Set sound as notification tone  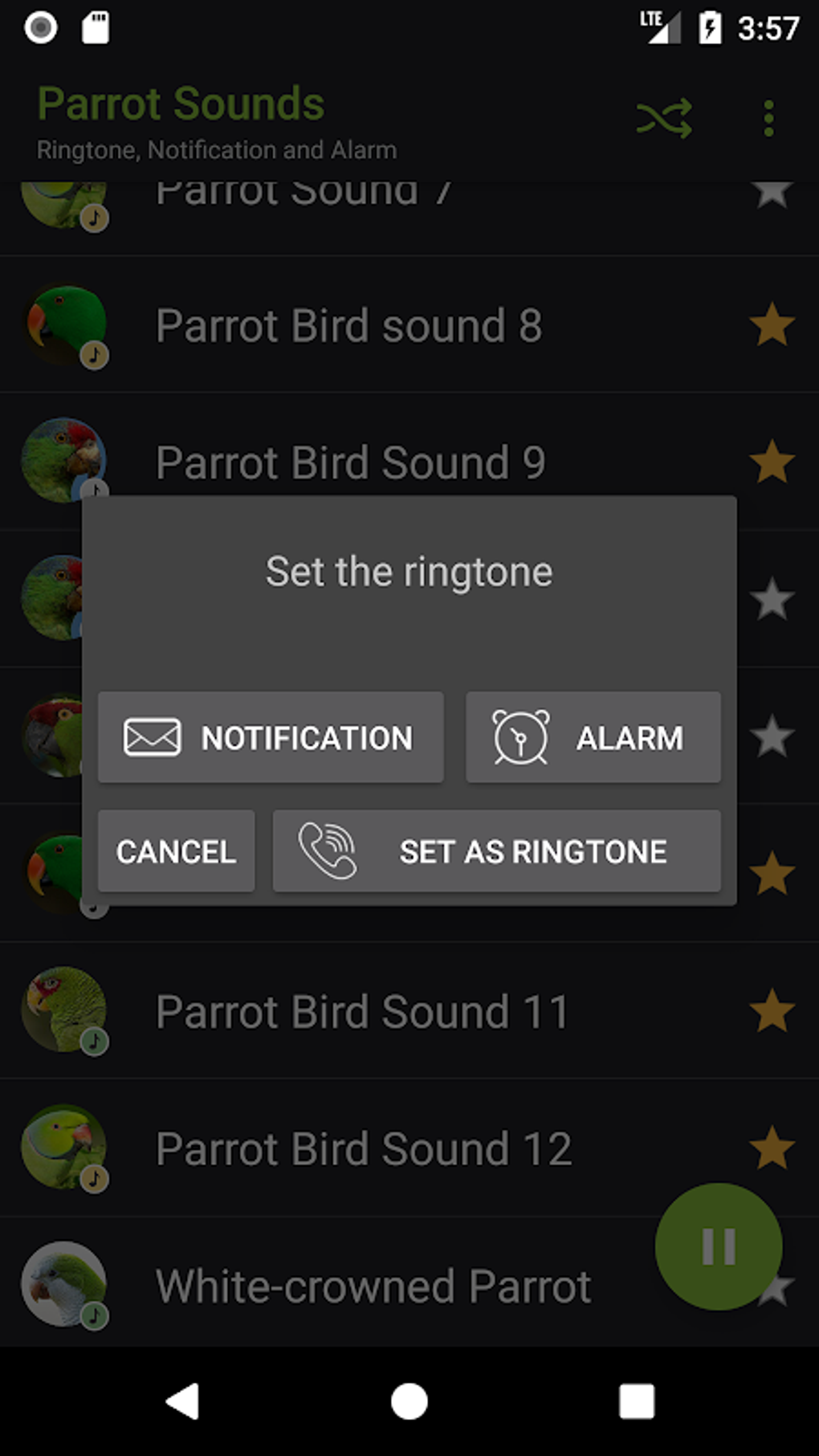tap(271, 737)
